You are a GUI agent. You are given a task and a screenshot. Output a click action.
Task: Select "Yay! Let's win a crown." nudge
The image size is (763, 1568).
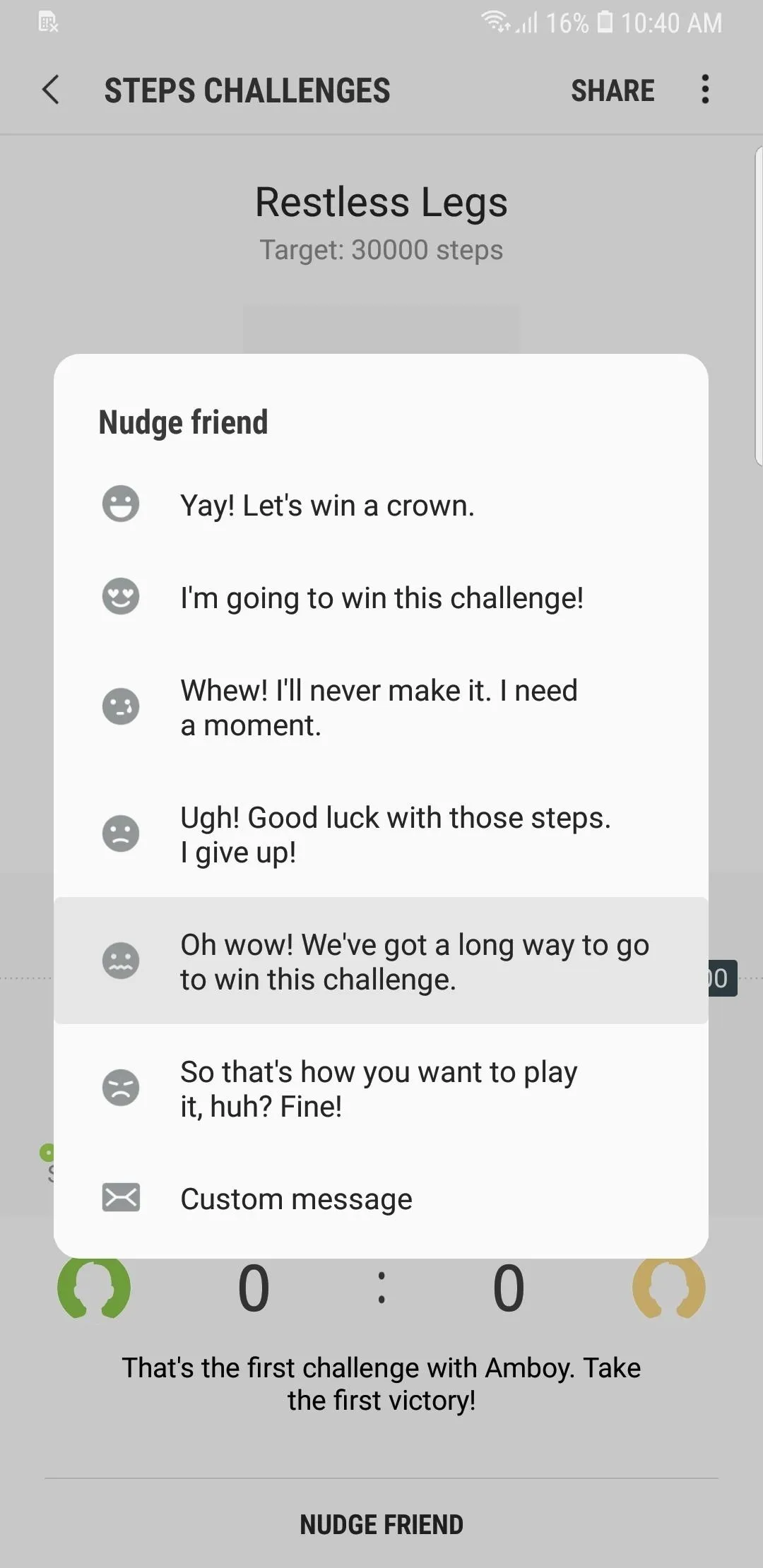click(381, 505)
